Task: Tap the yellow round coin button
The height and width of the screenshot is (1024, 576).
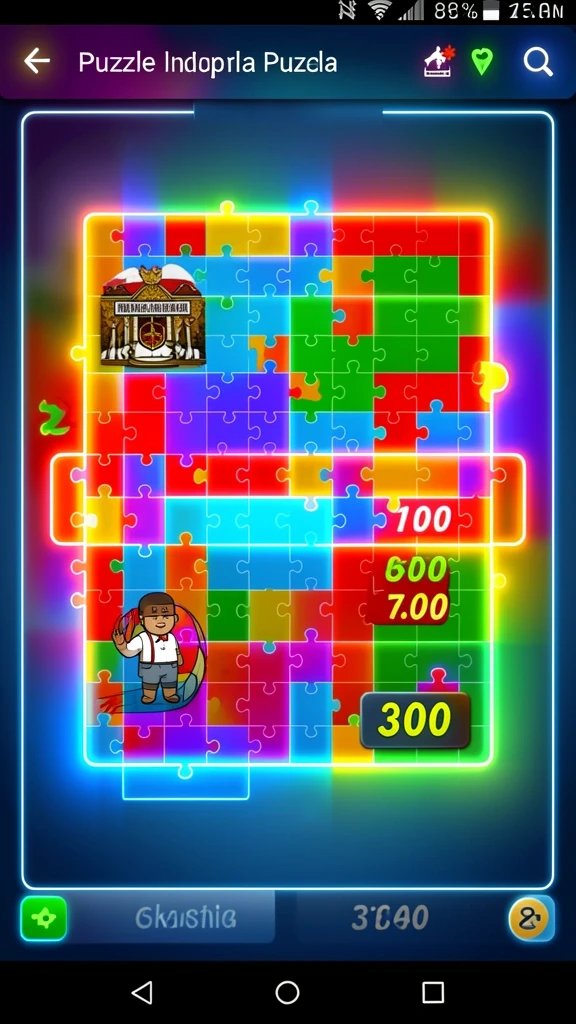Action: pos(530,918)
